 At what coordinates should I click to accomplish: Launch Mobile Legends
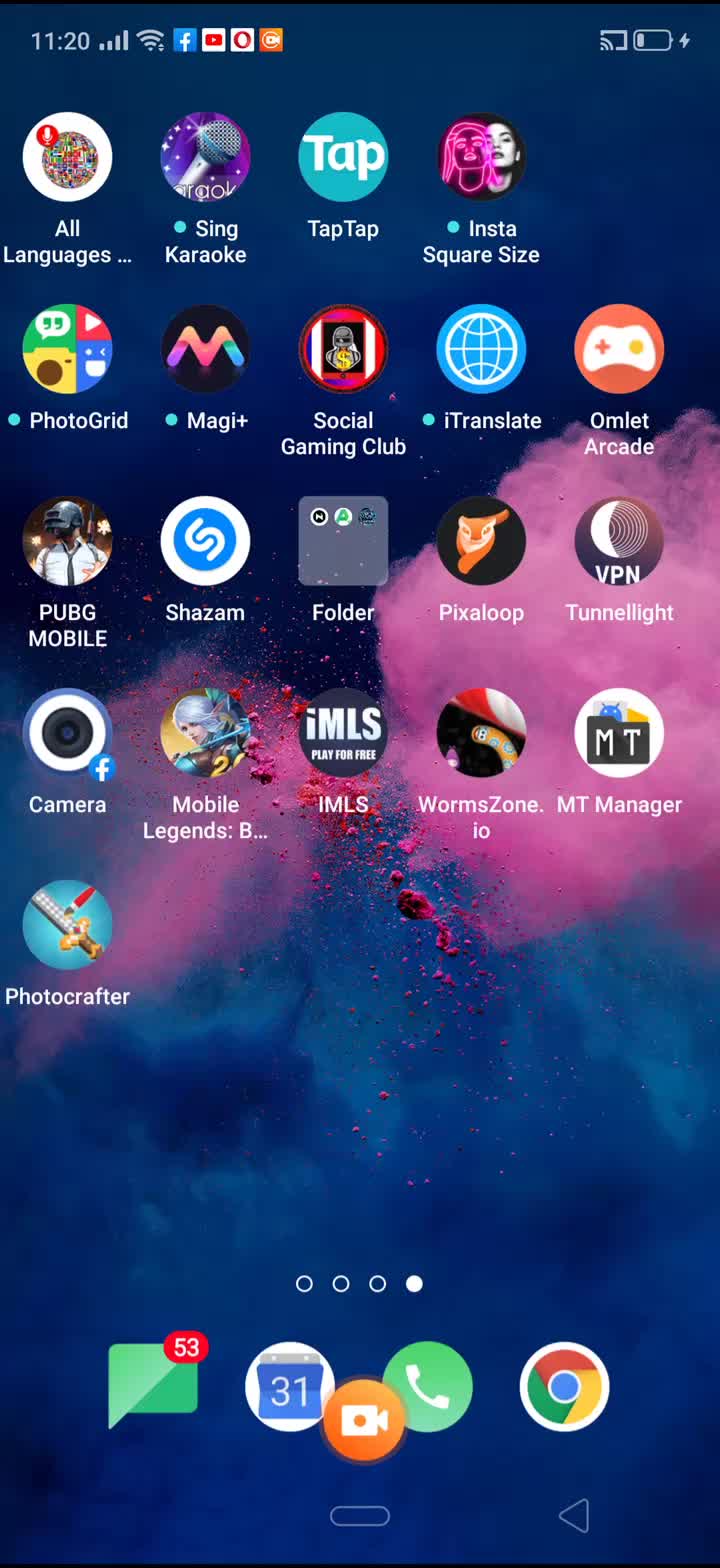205,733
